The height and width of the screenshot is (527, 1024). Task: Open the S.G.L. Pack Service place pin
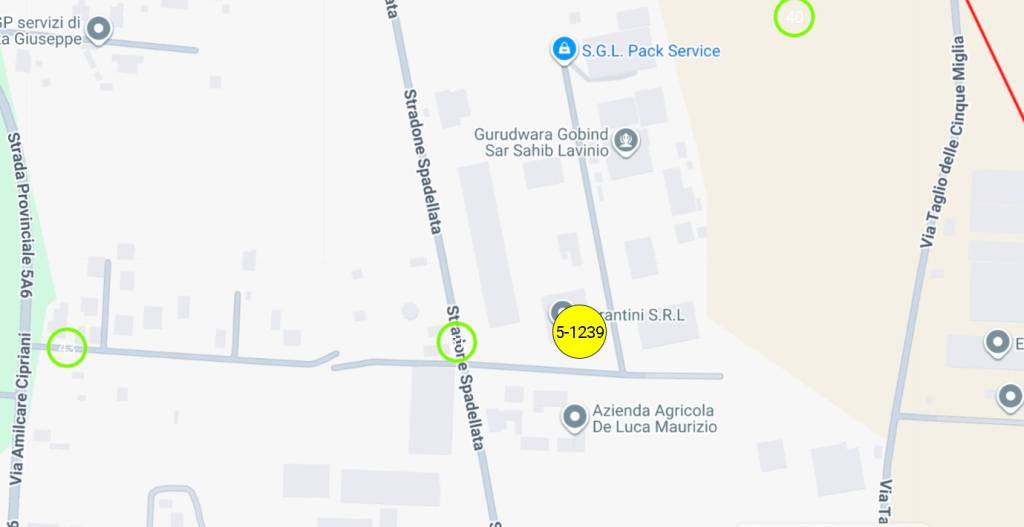(564, 49)
